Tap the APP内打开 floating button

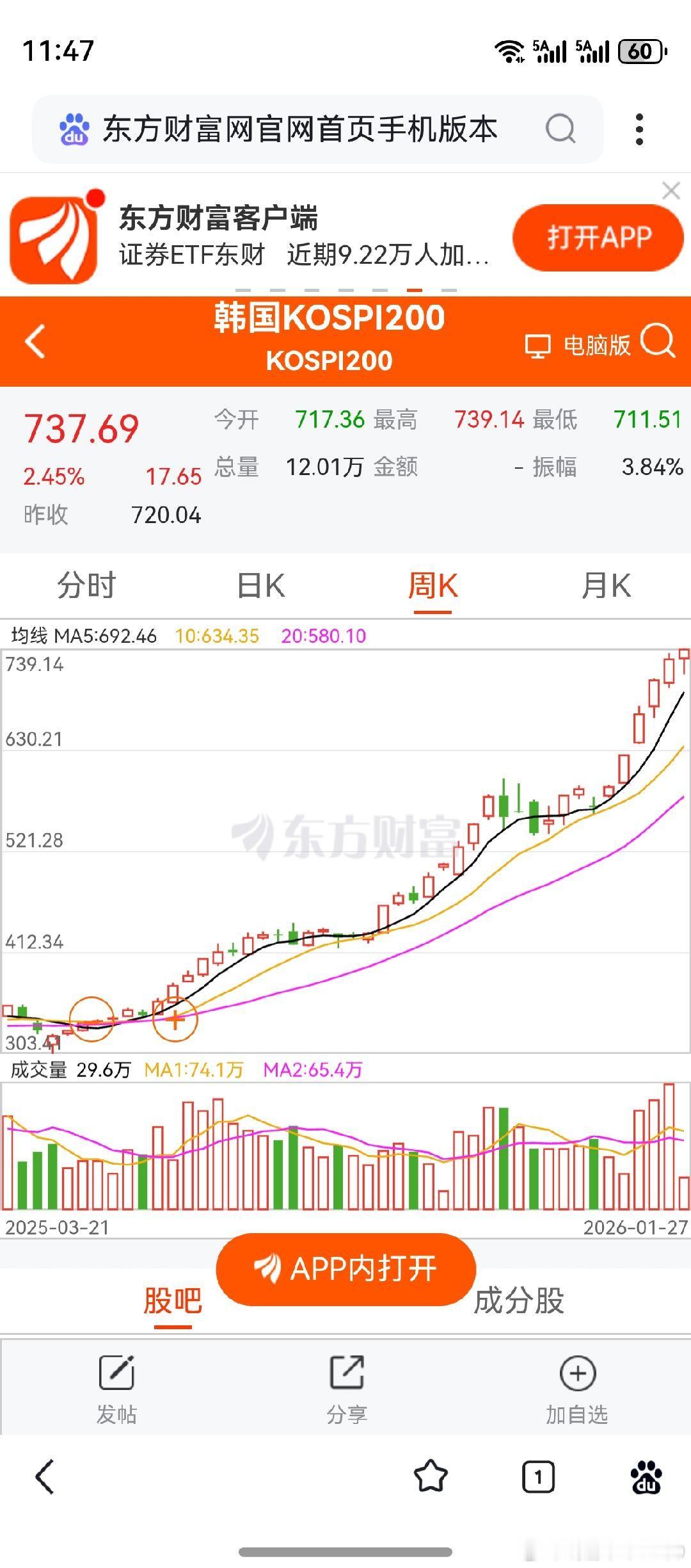[x=345, y=1270]
